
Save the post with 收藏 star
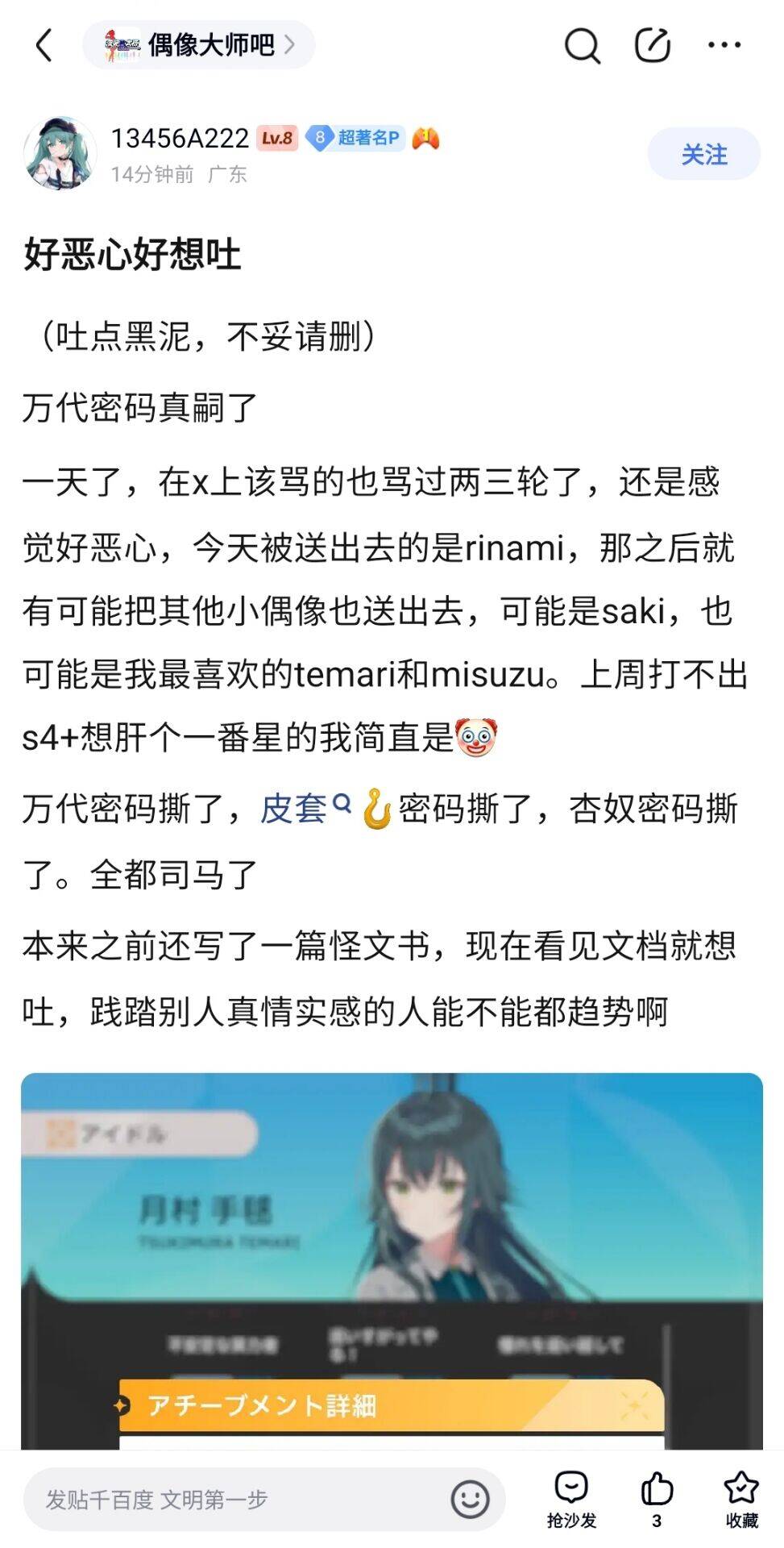click(x=741, y=1500)
